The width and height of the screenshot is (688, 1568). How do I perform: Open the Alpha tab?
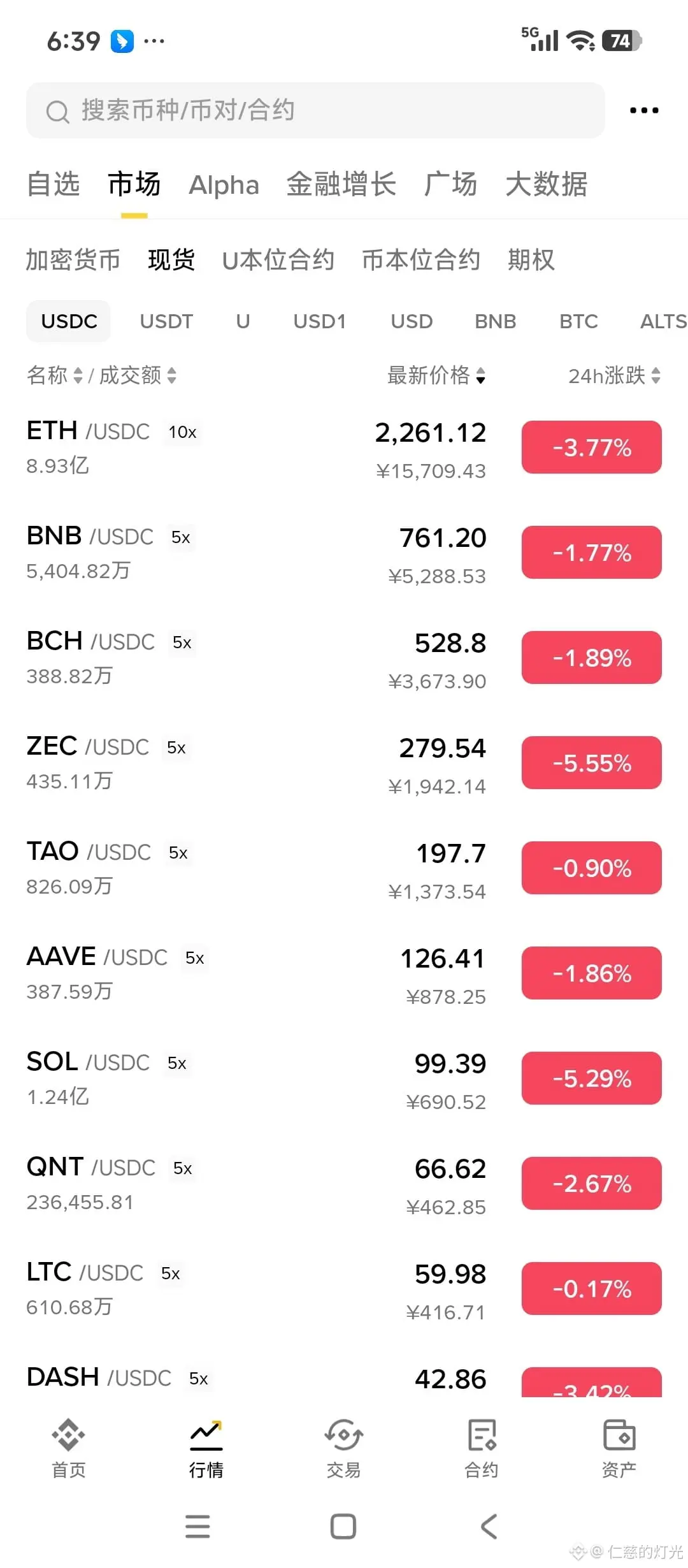click(224, 185)
